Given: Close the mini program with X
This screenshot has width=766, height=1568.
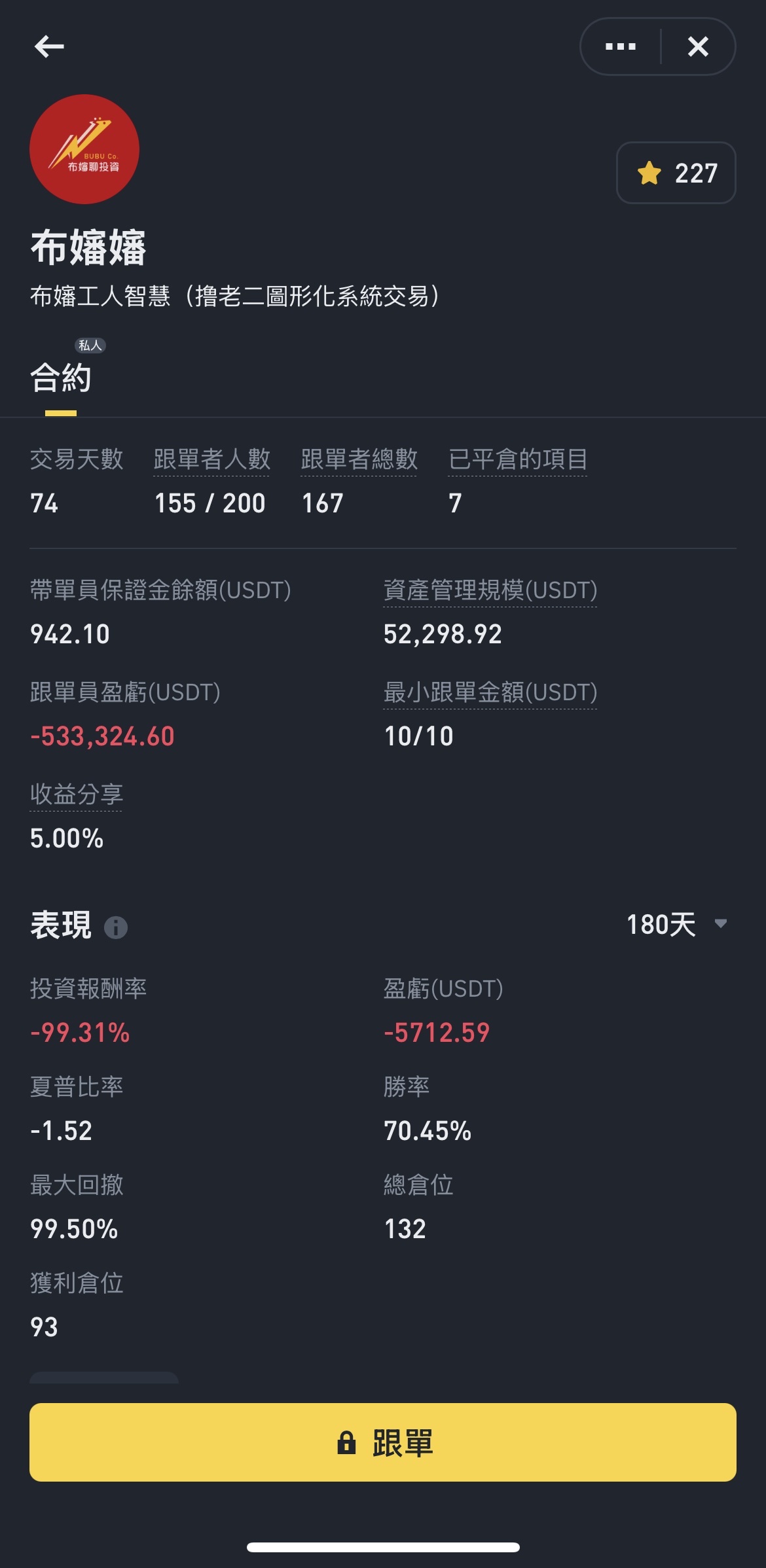Looking at the screenshot, I should (x=698, y=46).
